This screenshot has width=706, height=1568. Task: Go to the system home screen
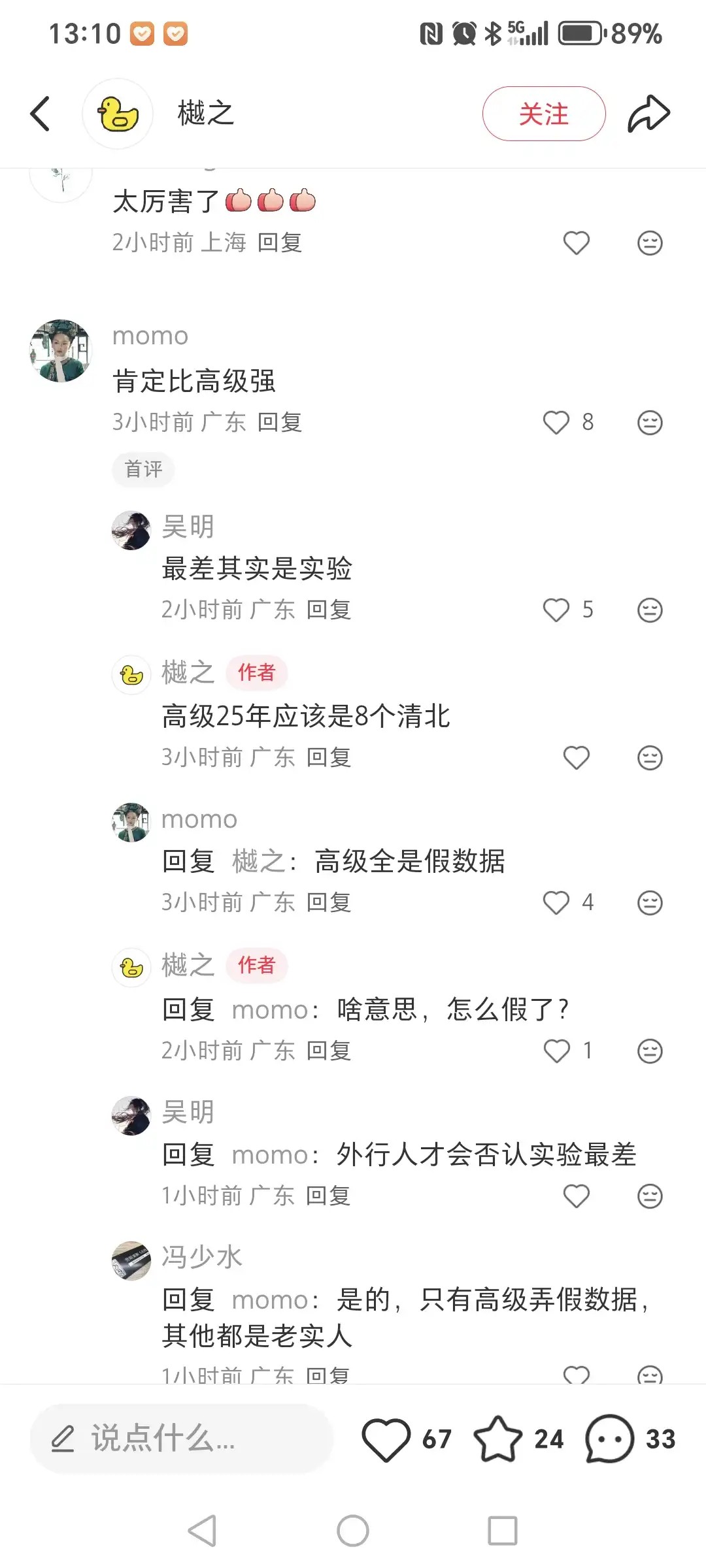(x=353, y=1531)
